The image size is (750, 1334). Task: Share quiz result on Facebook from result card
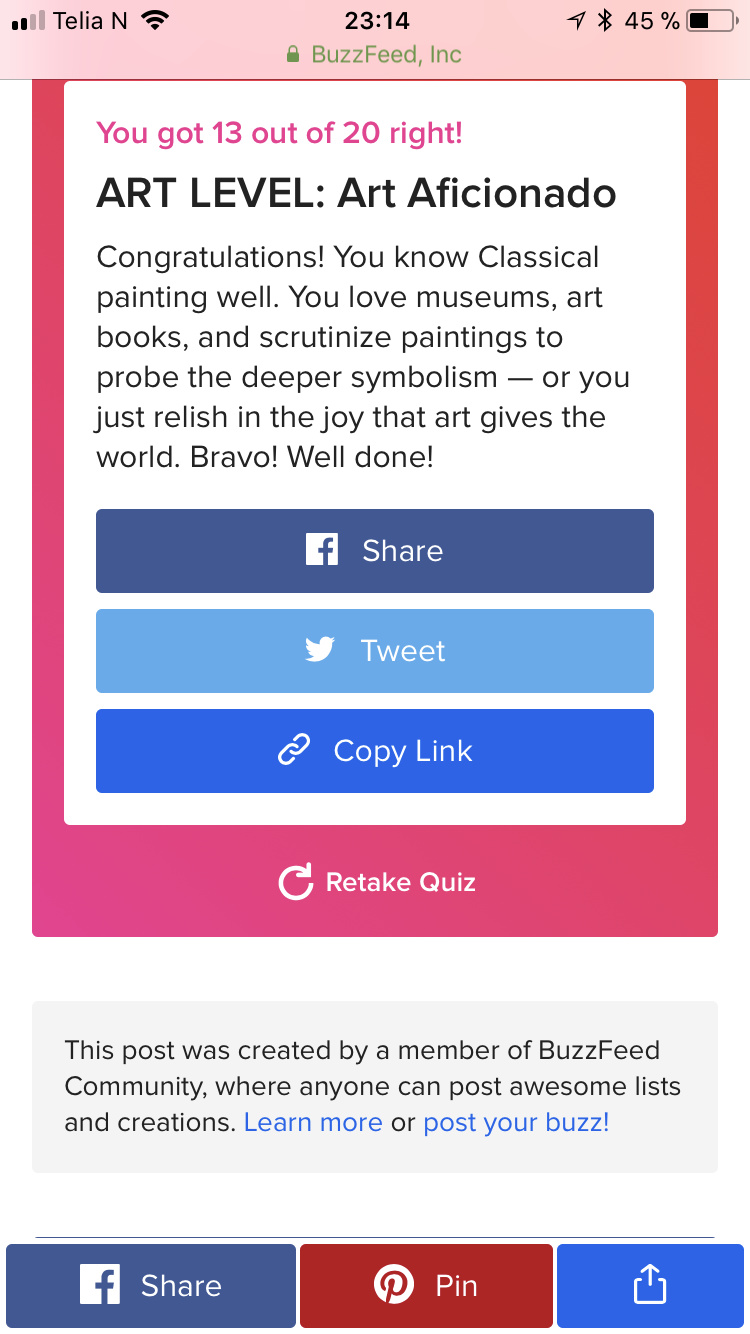(x=374, y=551)
